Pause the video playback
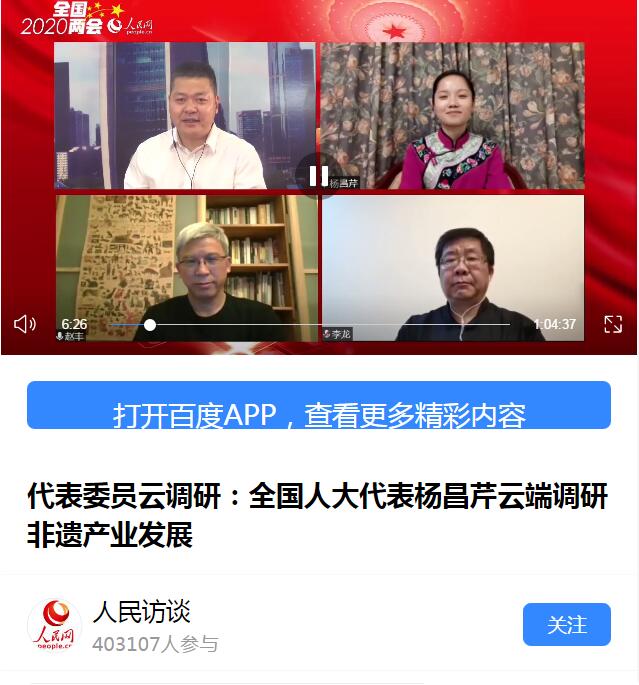 click(318, 176)
